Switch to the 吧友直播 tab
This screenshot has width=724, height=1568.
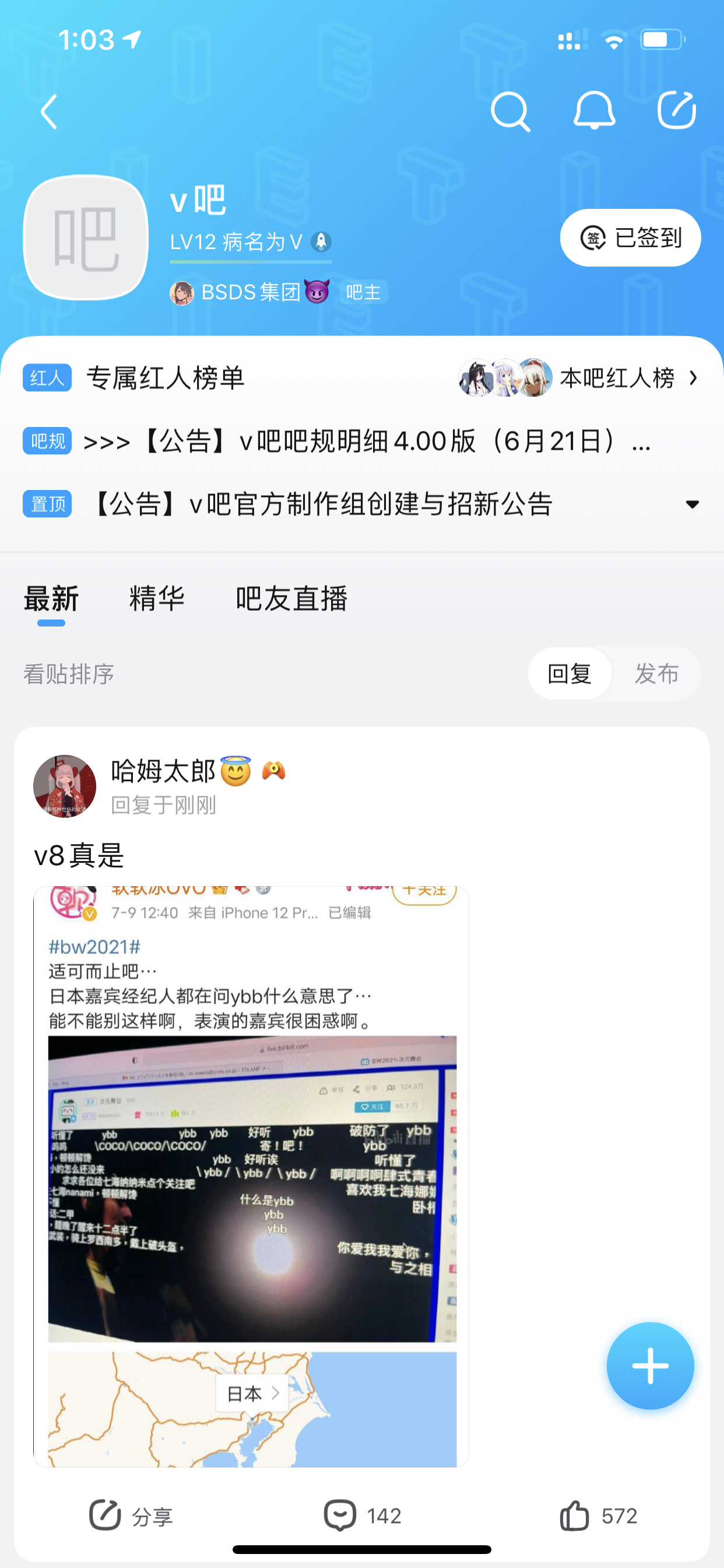point(291,599)
